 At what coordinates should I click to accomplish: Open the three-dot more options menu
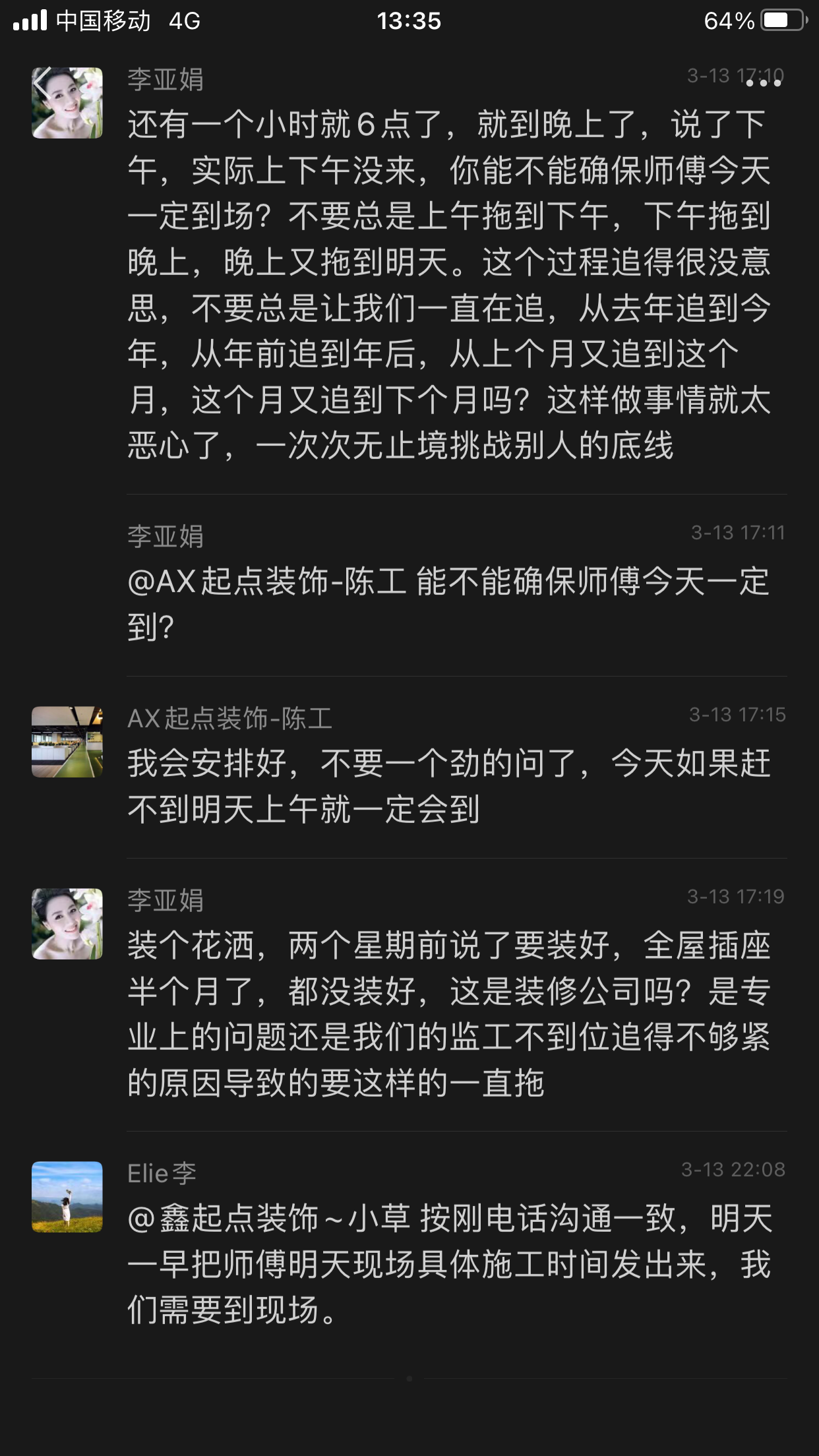[x=764, y=83]
